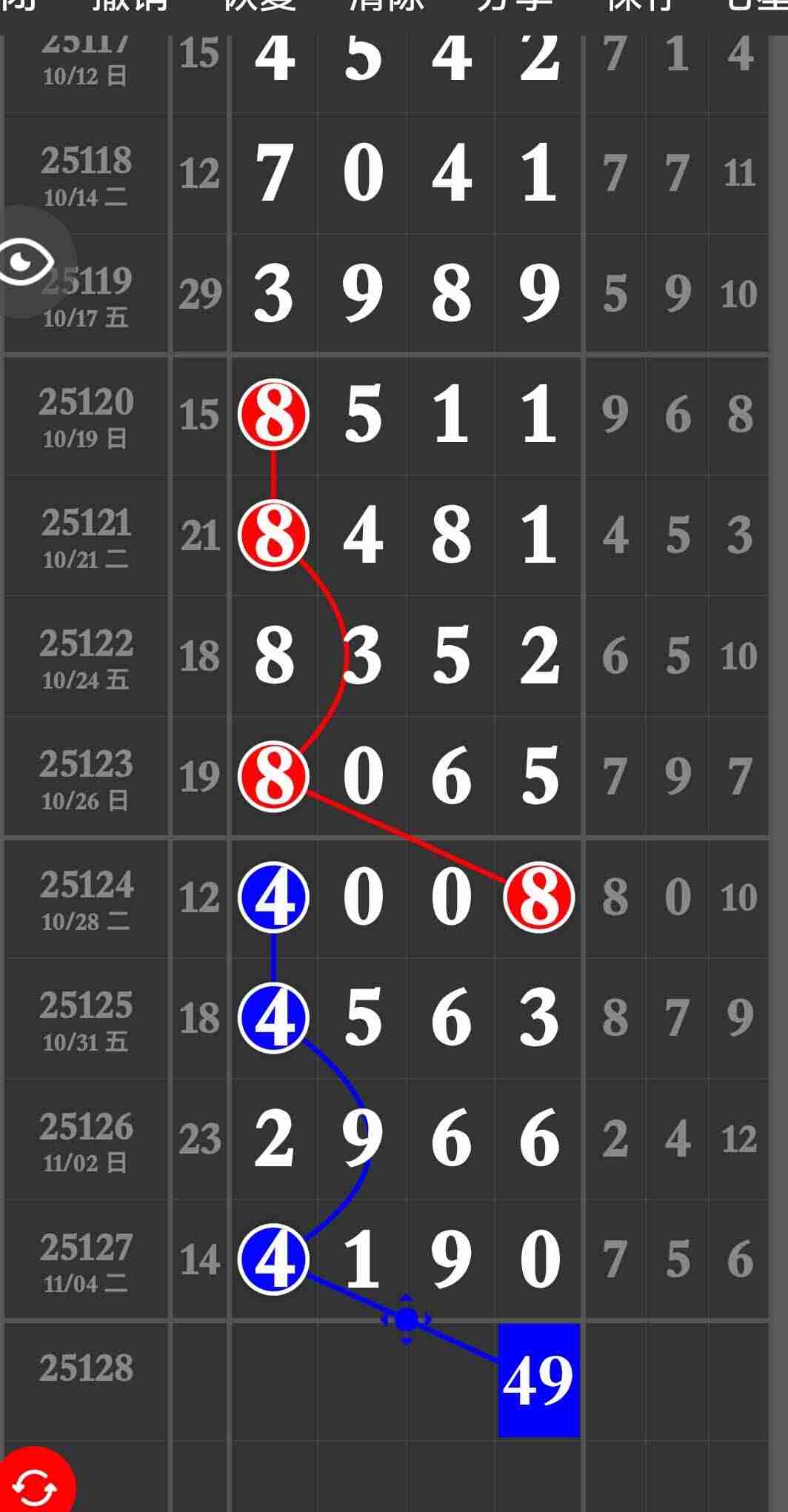788x1512 pixels.
Task: Tap the 恢复 redo toolbar item
Action: 259,6
